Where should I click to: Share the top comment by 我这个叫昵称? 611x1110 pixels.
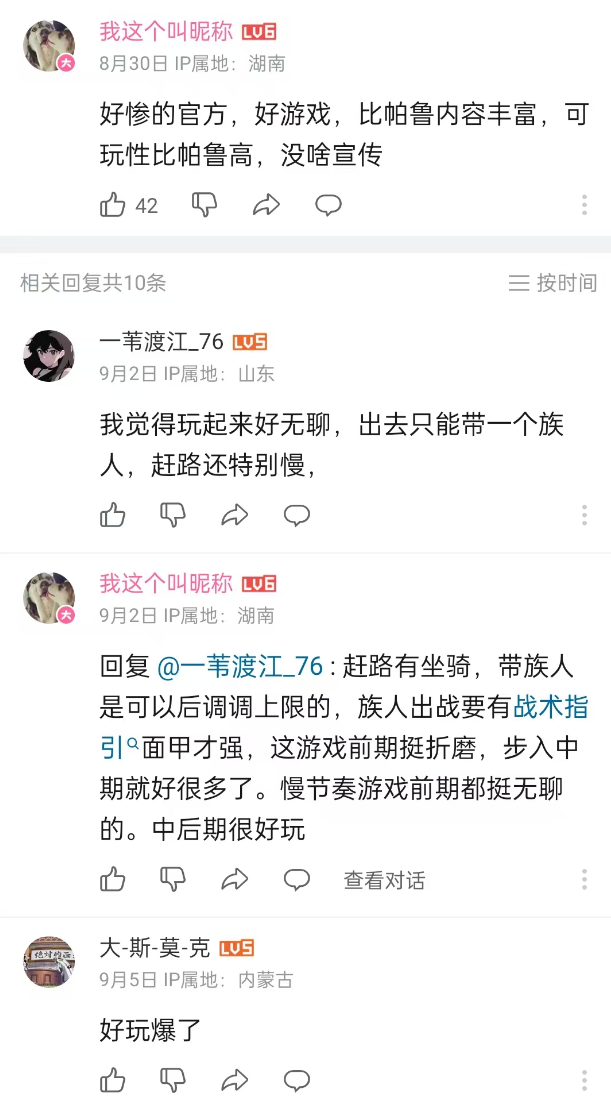(266, 205)
